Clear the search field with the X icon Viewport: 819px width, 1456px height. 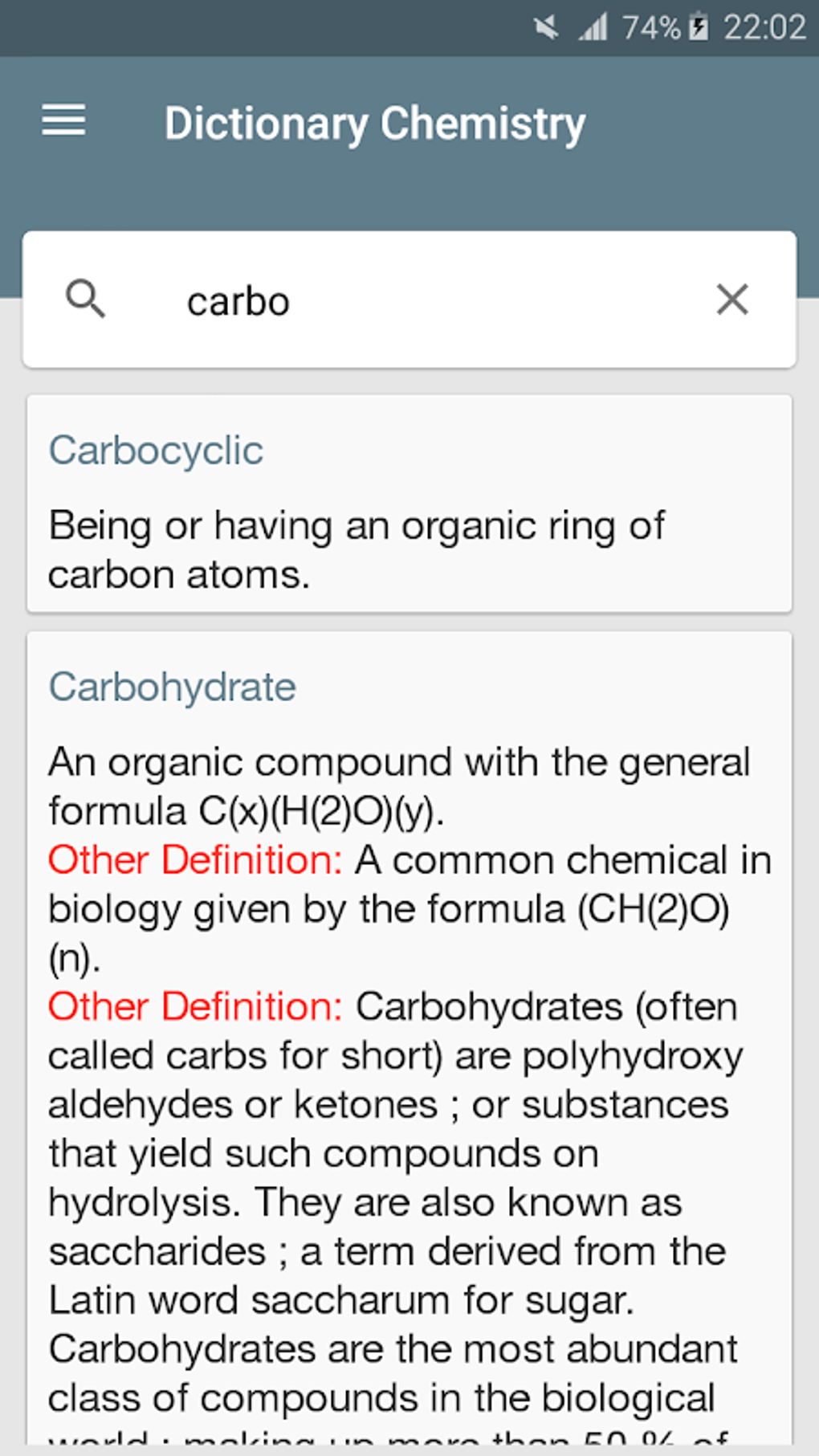point(731,299)
